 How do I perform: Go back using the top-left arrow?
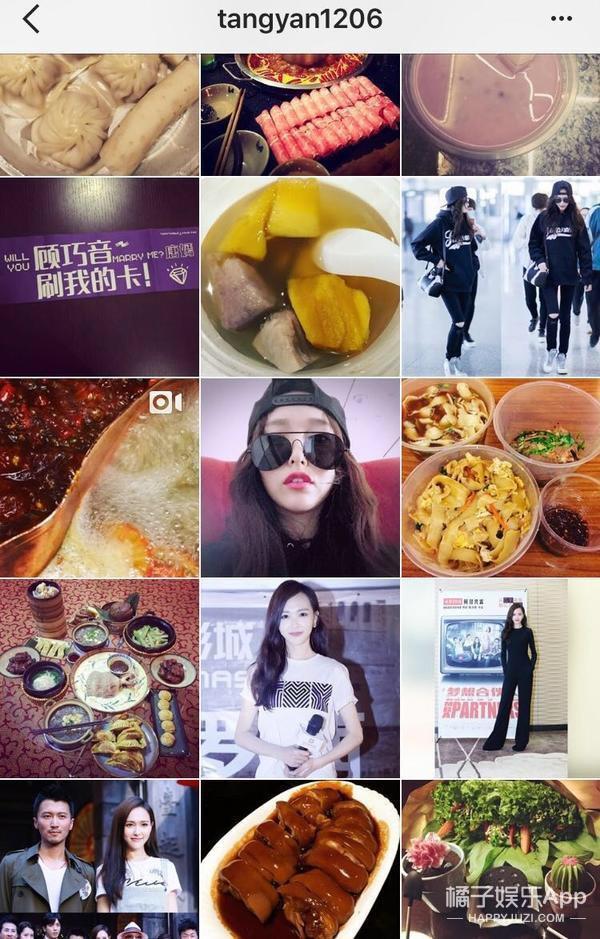pyautogui.click(x=31, y=19)
